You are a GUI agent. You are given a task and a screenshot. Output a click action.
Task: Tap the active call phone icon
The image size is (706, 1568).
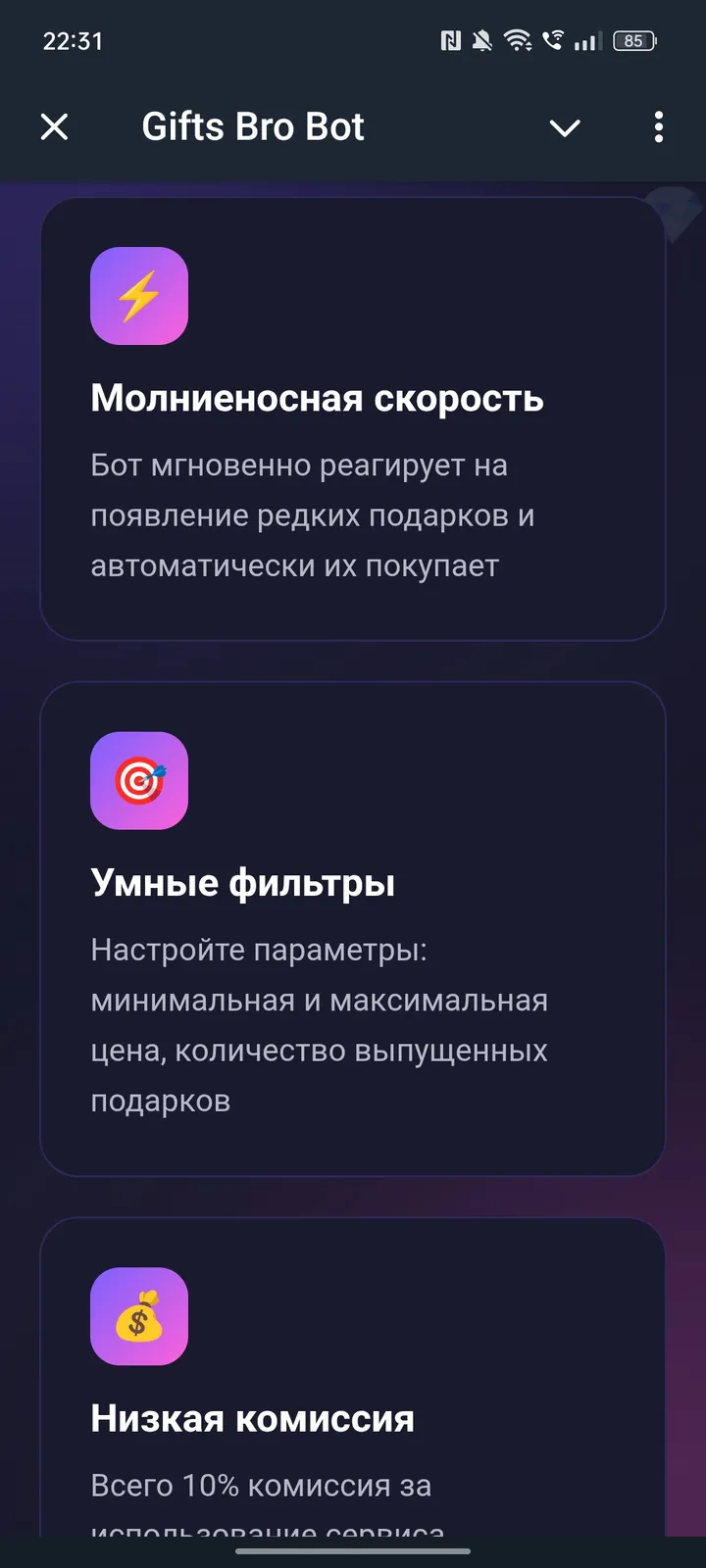[553, 41]
